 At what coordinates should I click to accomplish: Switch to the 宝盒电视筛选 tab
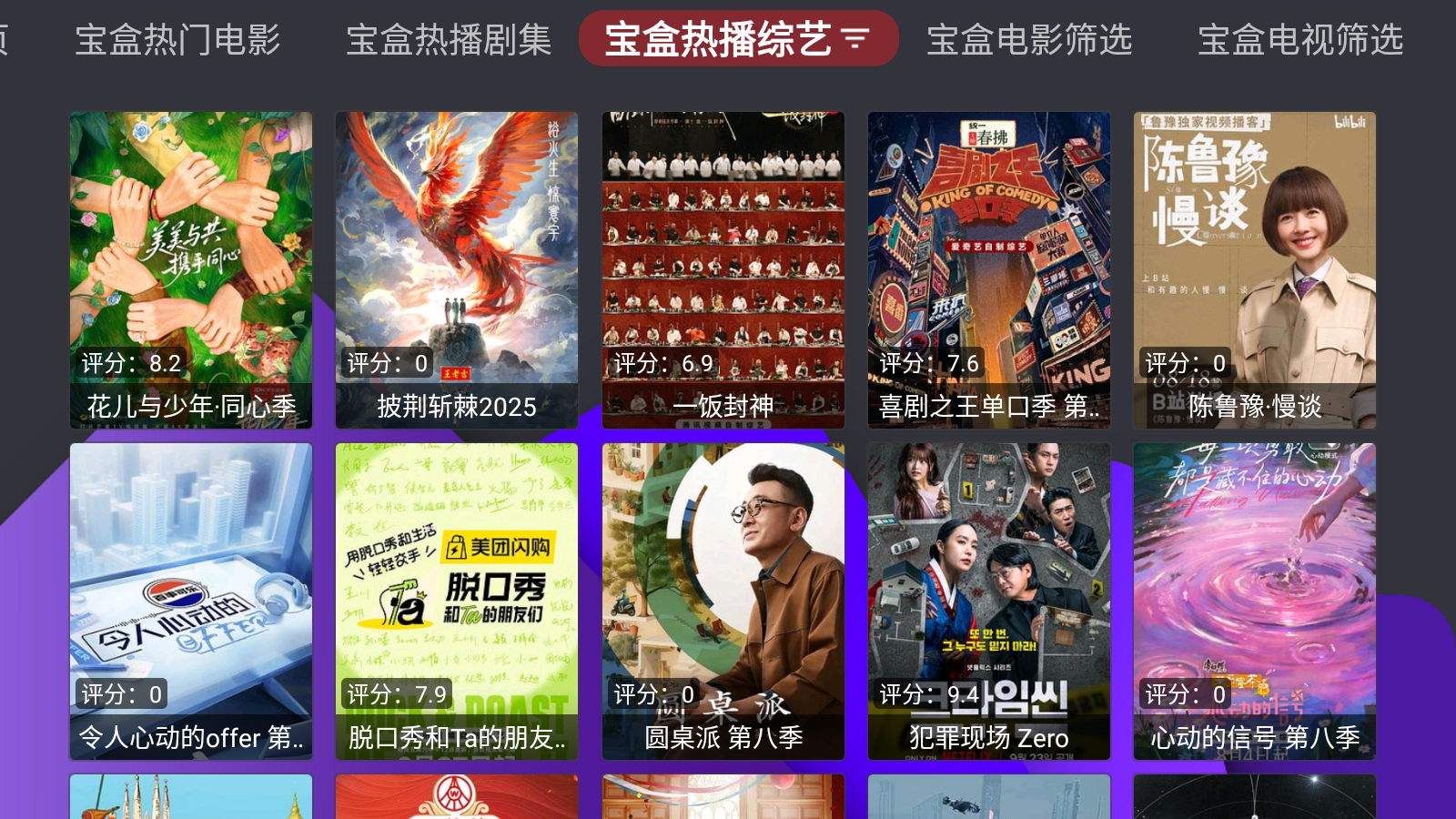pos(1300,40)
